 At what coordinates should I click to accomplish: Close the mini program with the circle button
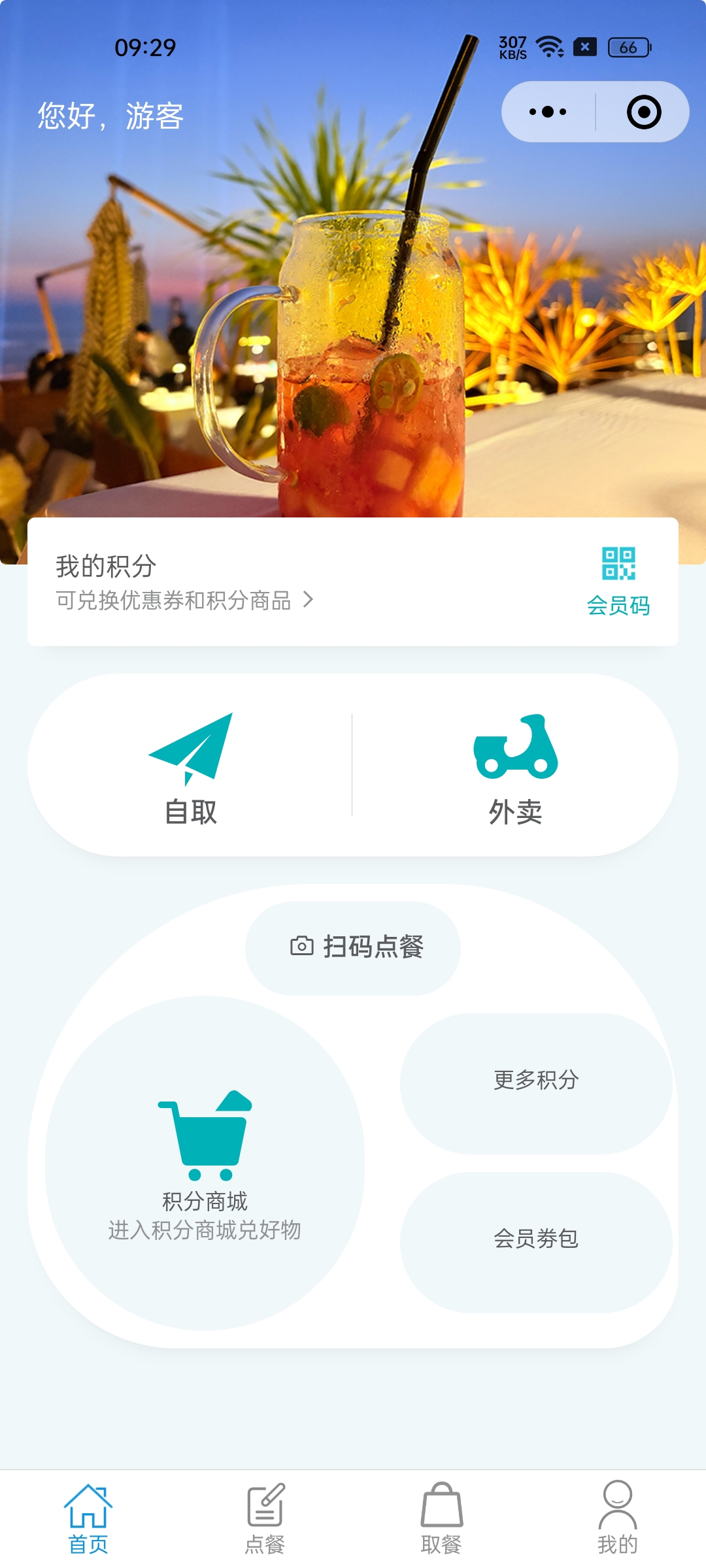pos(643,112)
